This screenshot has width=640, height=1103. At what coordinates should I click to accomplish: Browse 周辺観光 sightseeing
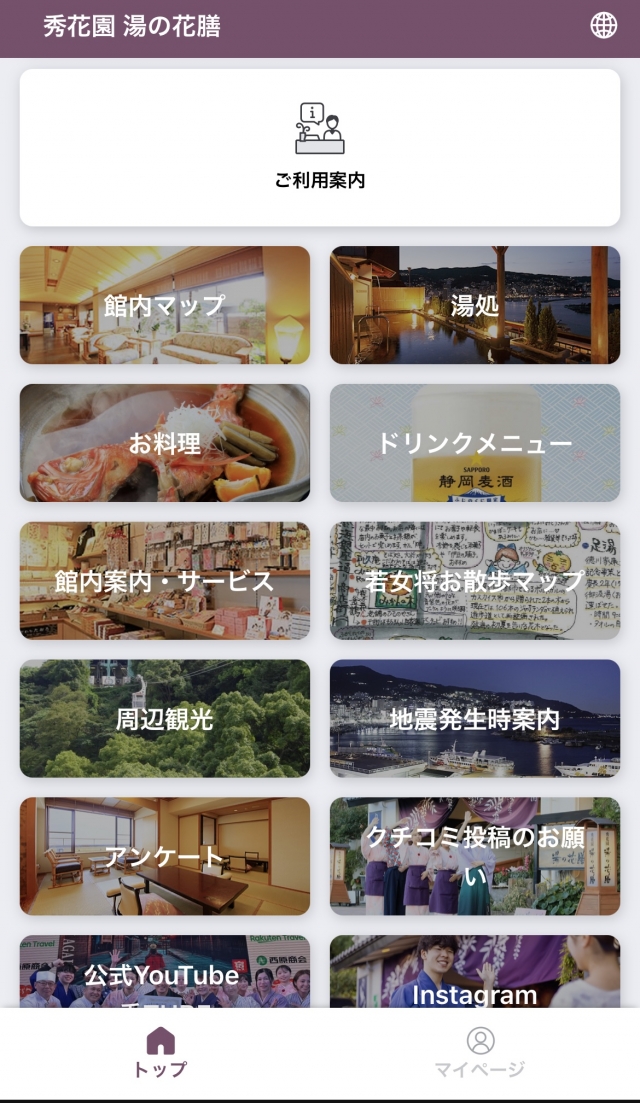pos(165,719)
